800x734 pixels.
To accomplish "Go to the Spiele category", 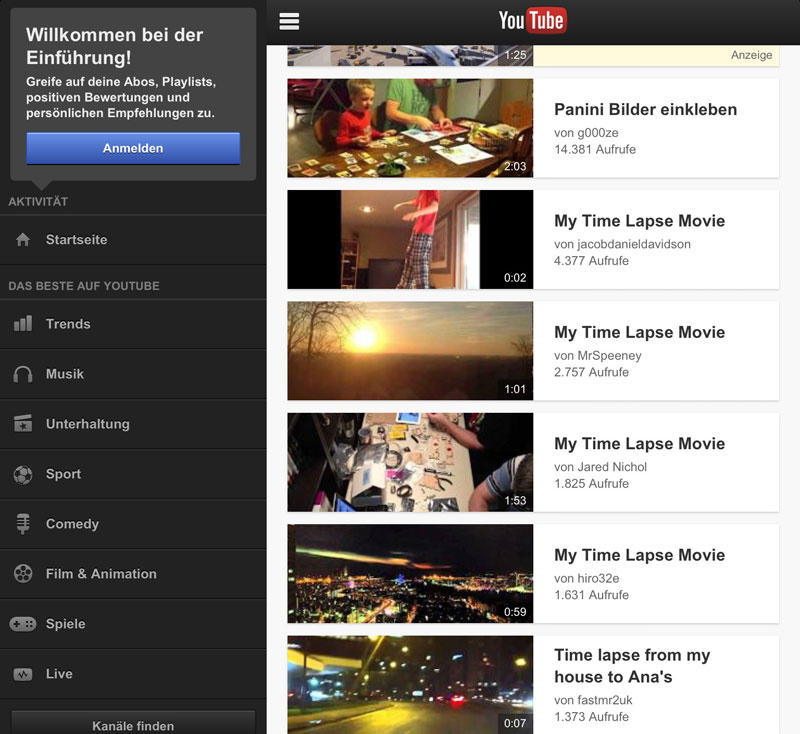I will pyautogui.click(x=133, y=624).
